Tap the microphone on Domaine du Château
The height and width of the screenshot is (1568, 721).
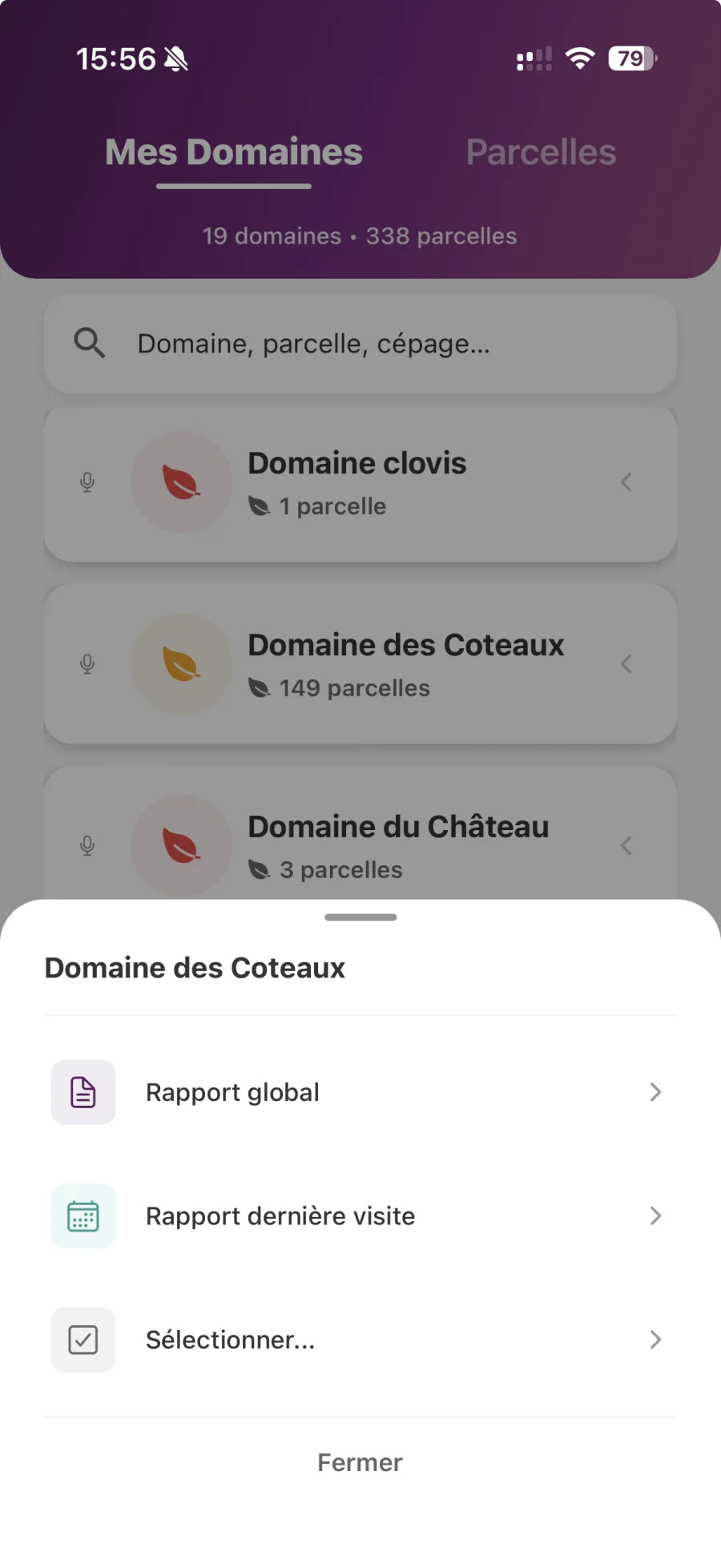click(87, 846)
